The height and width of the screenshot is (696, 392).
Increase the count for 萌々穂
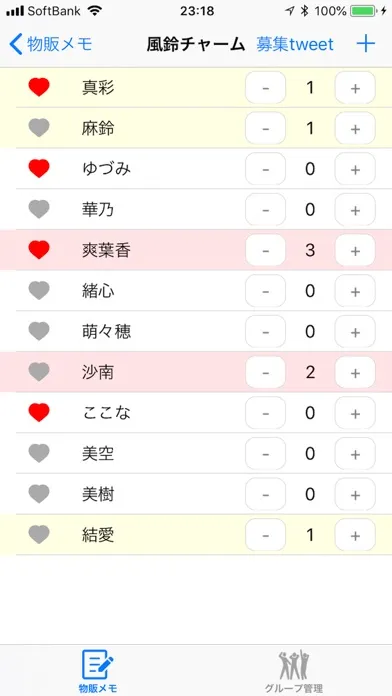coord(355,332)
